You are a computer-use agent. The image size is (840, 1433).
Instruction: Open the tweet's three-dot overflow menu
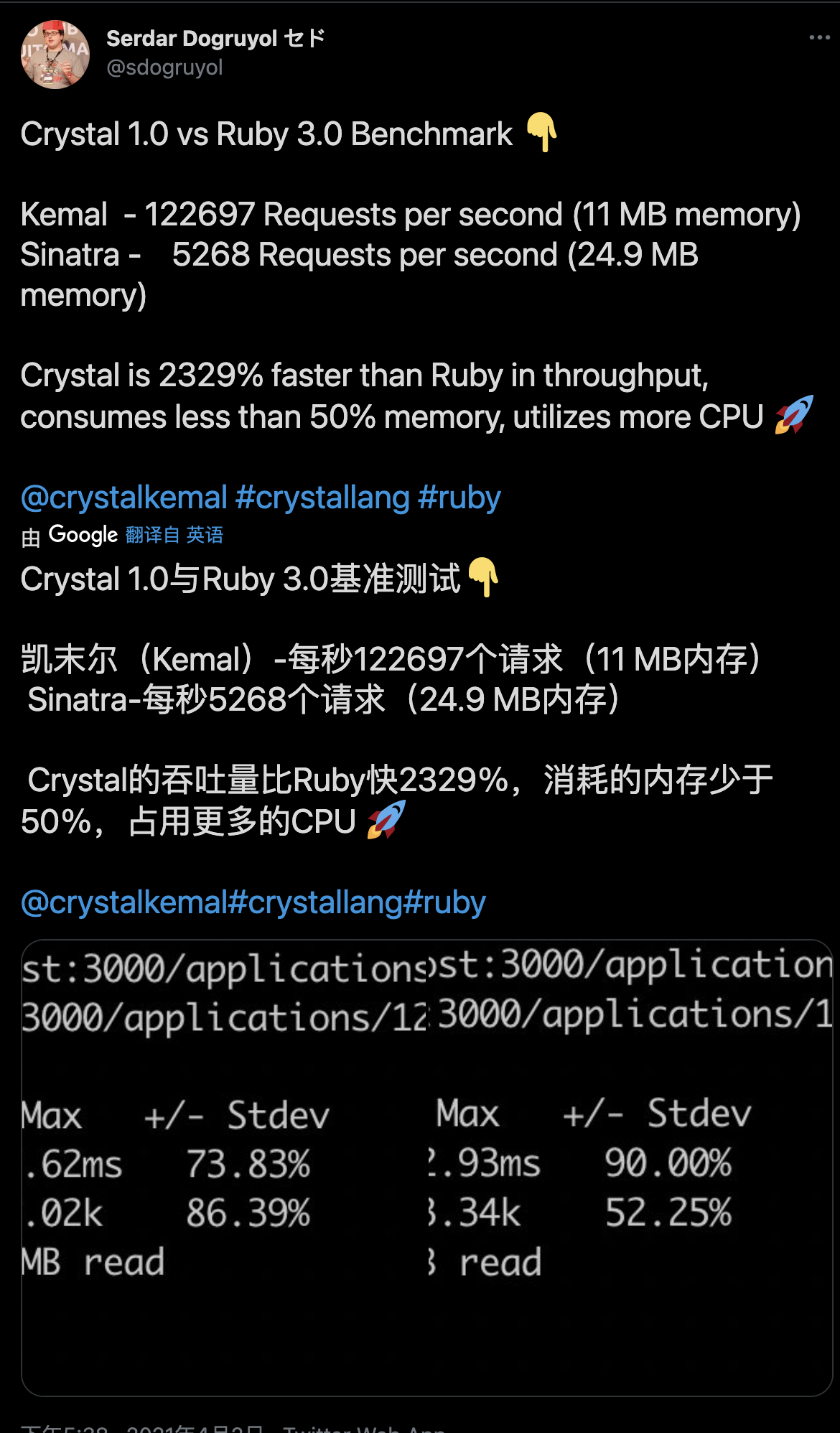(x=819, y=37)
